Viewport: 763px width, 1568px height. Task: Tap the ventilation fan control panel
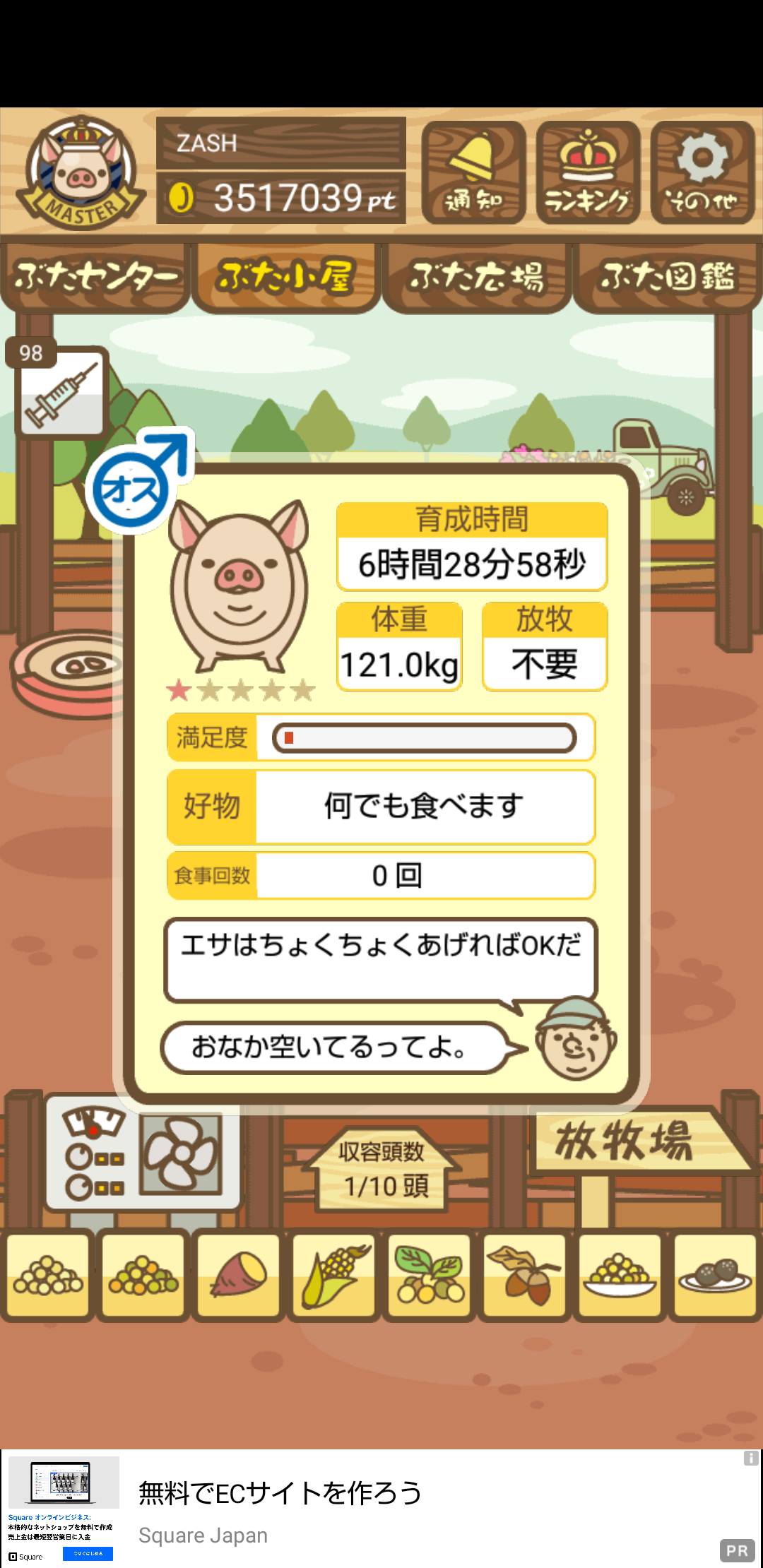143,1153
